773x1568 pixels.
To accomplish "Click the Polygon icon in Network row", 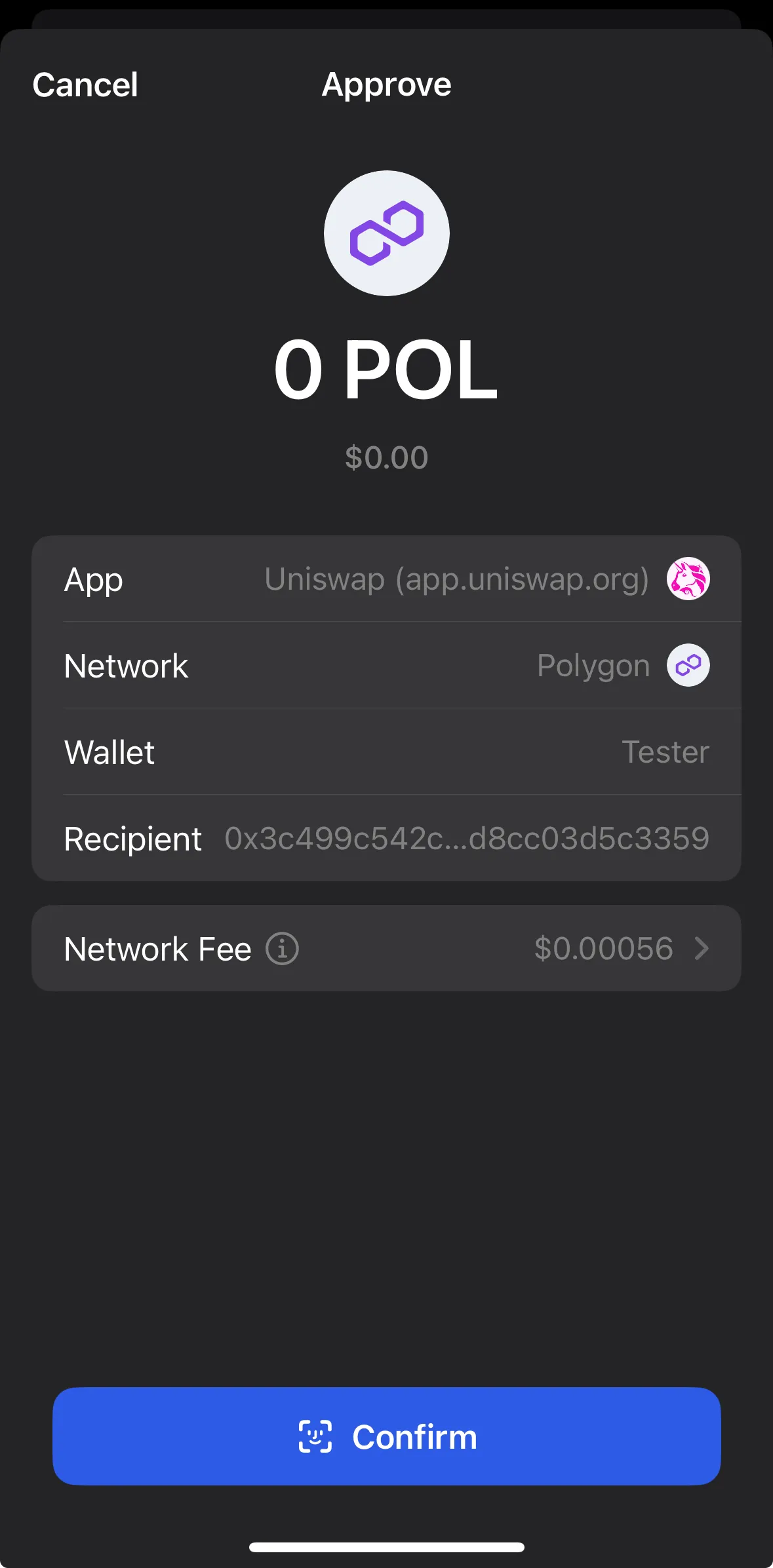I will tap(688, 665).
